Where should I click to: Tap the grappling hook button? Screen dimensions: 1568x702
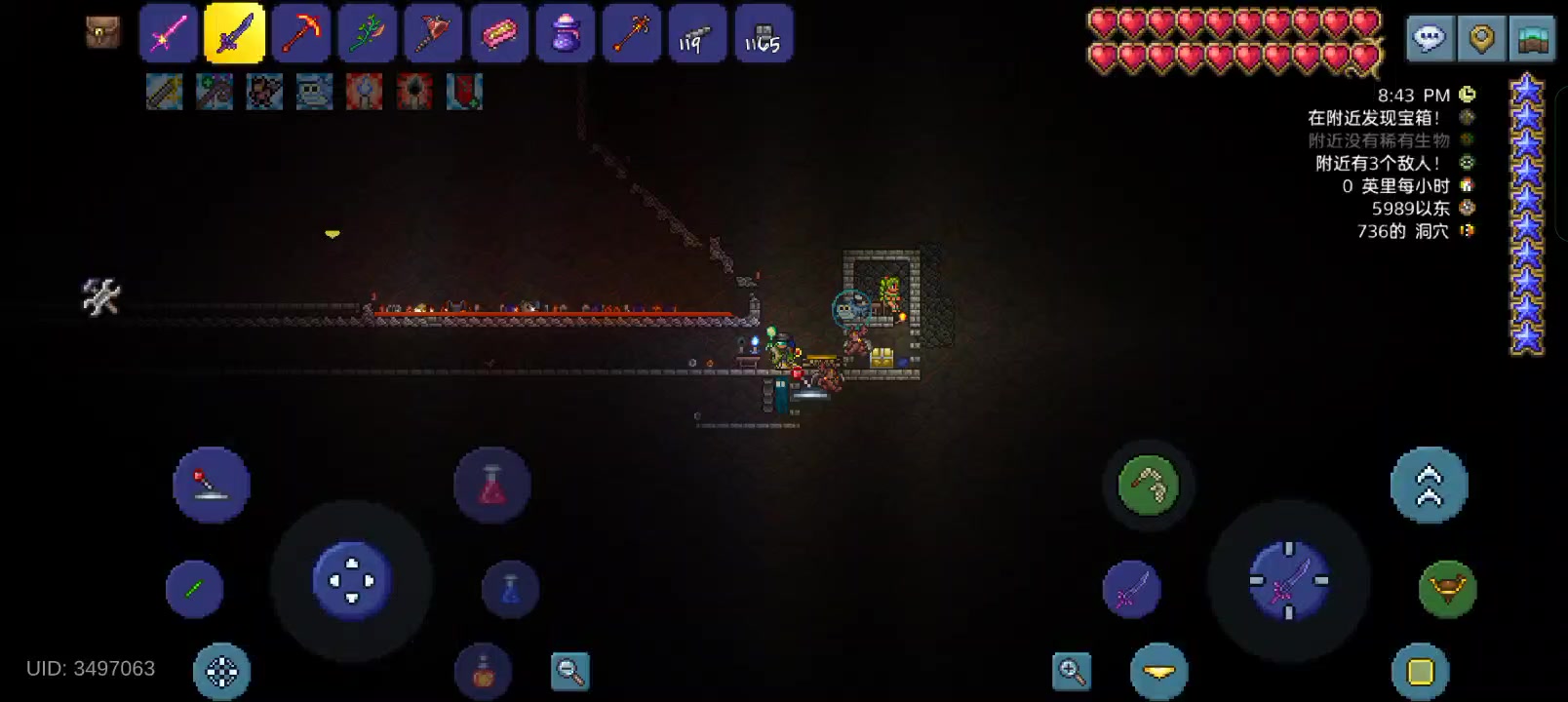pyautogui.click(x=1148, y=485)
